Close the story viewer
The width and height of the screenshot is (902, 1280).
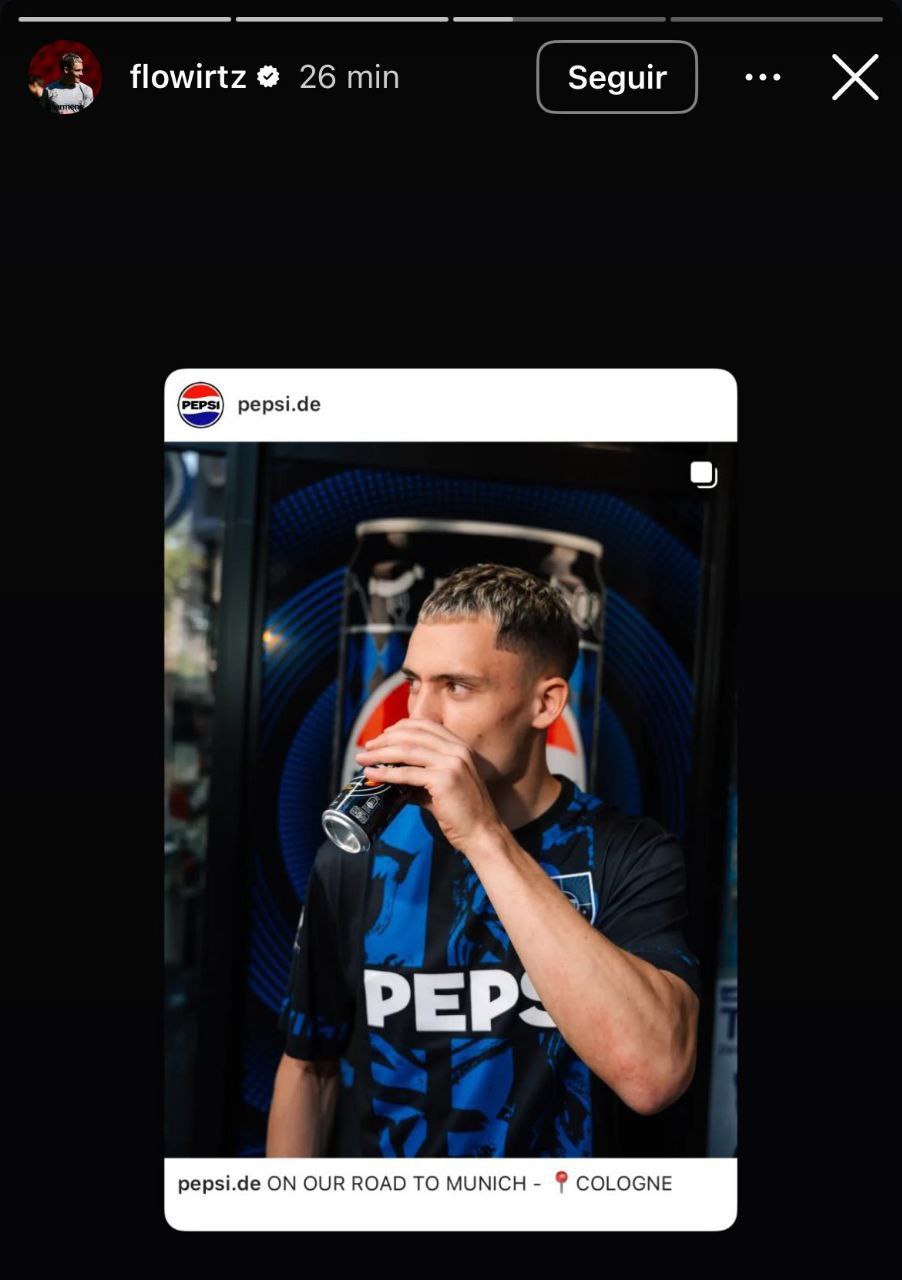(x=855, y=77)
